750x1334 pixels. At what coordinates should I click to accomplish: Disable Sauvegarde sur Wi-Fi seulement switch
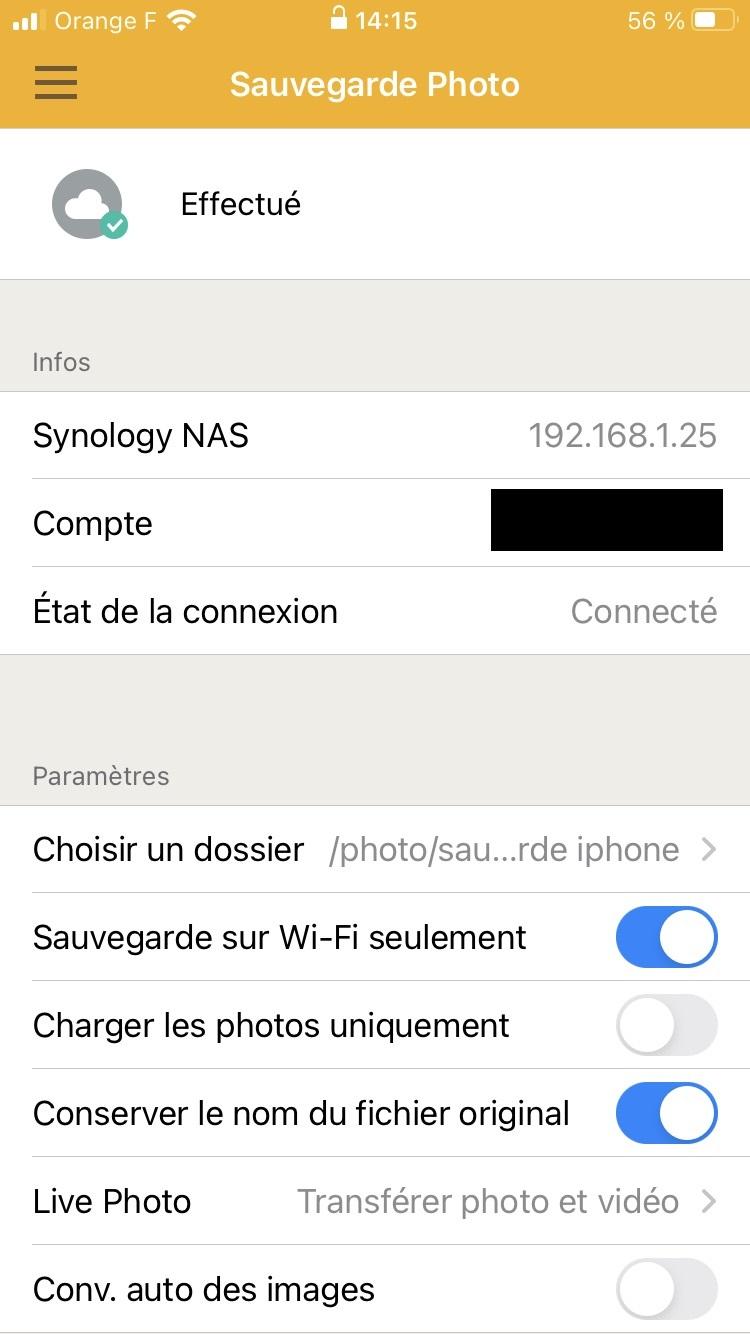pyautogui.click(x=667, y=938)
